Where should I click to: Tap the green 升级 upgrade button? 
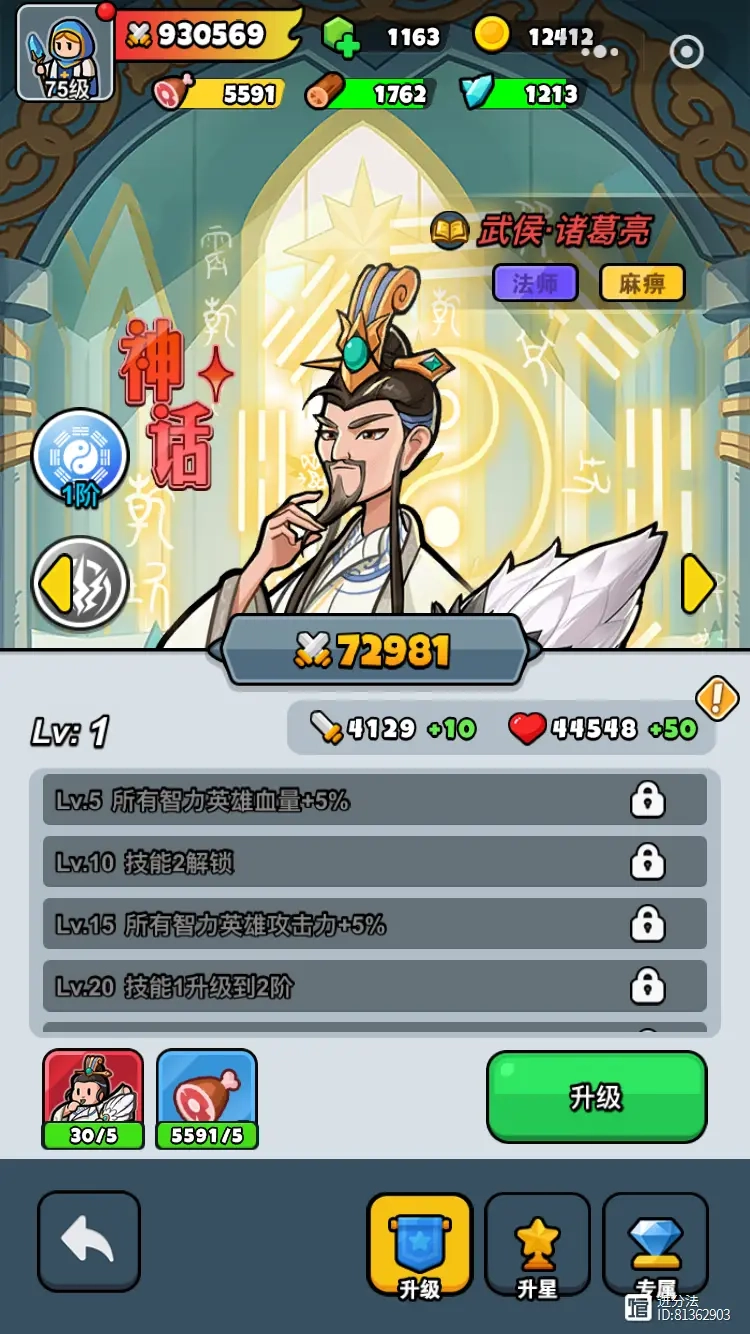597,1097
